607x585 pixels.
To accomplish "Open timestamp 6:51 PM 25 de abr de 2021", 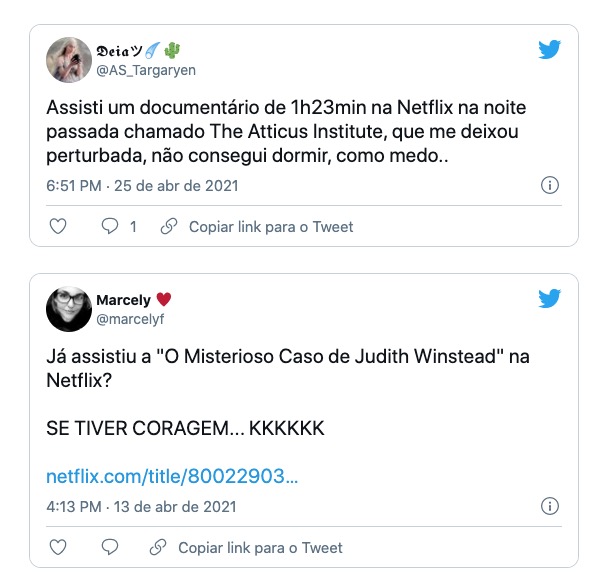I will pos(142,186).
